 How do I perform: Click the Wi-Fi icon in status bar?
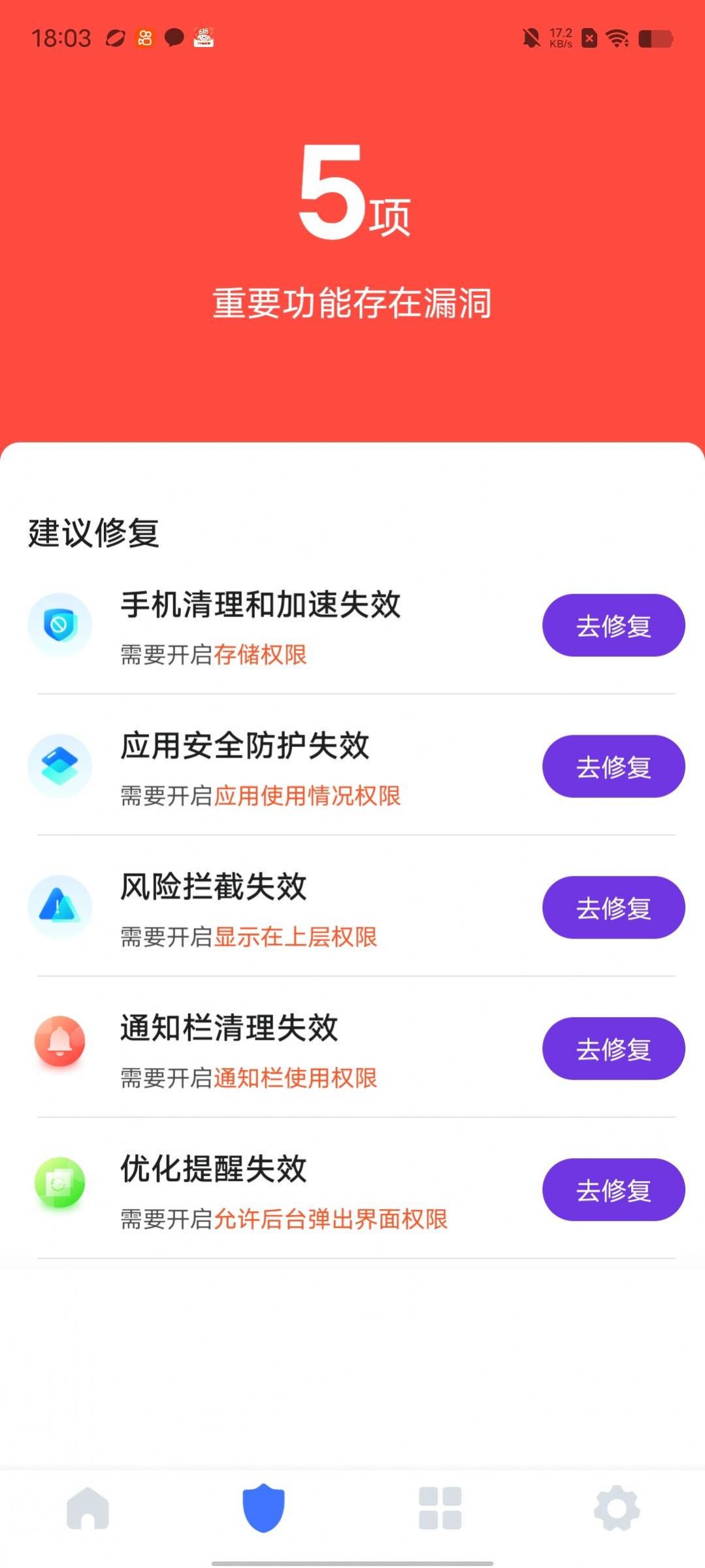tap(615, 39)
